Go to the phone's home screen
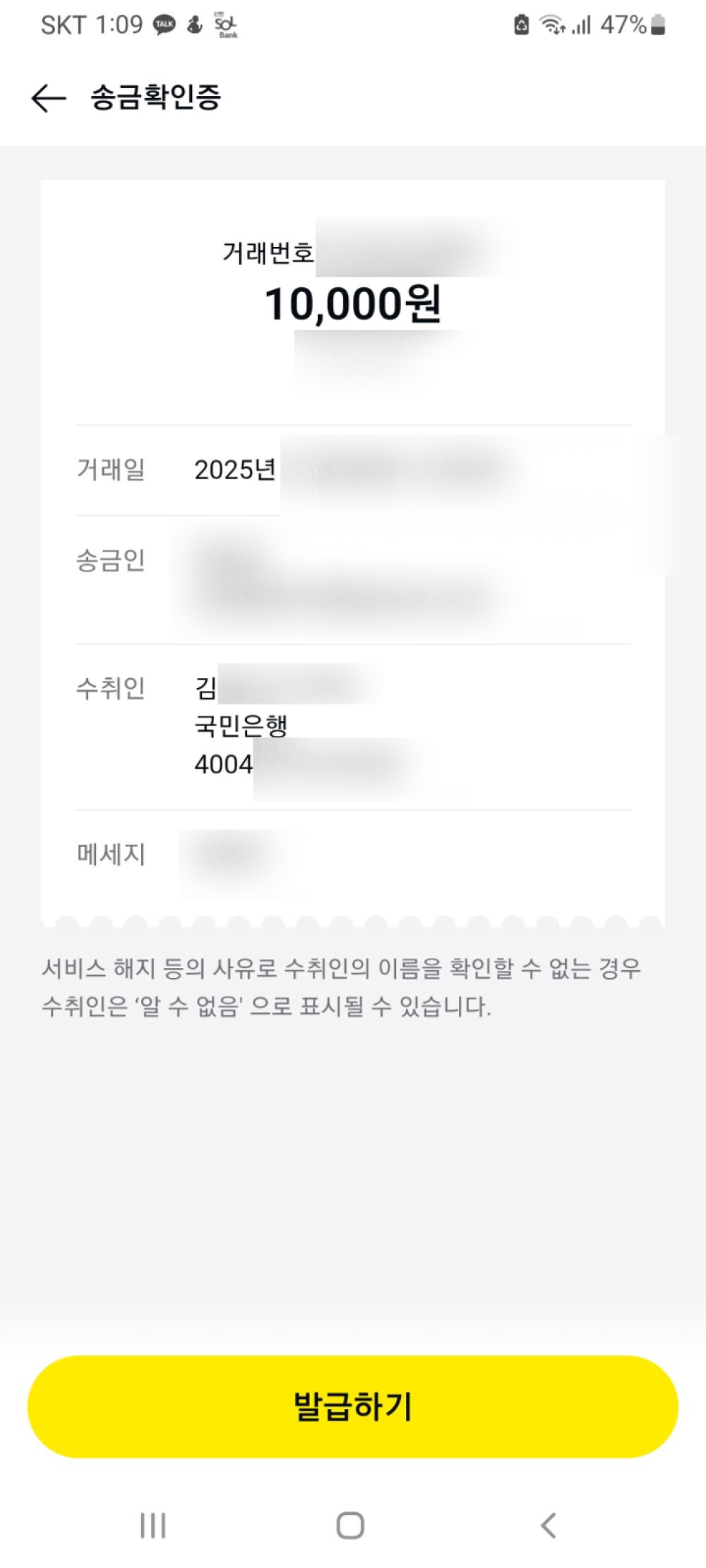 tap(350, 1525)
